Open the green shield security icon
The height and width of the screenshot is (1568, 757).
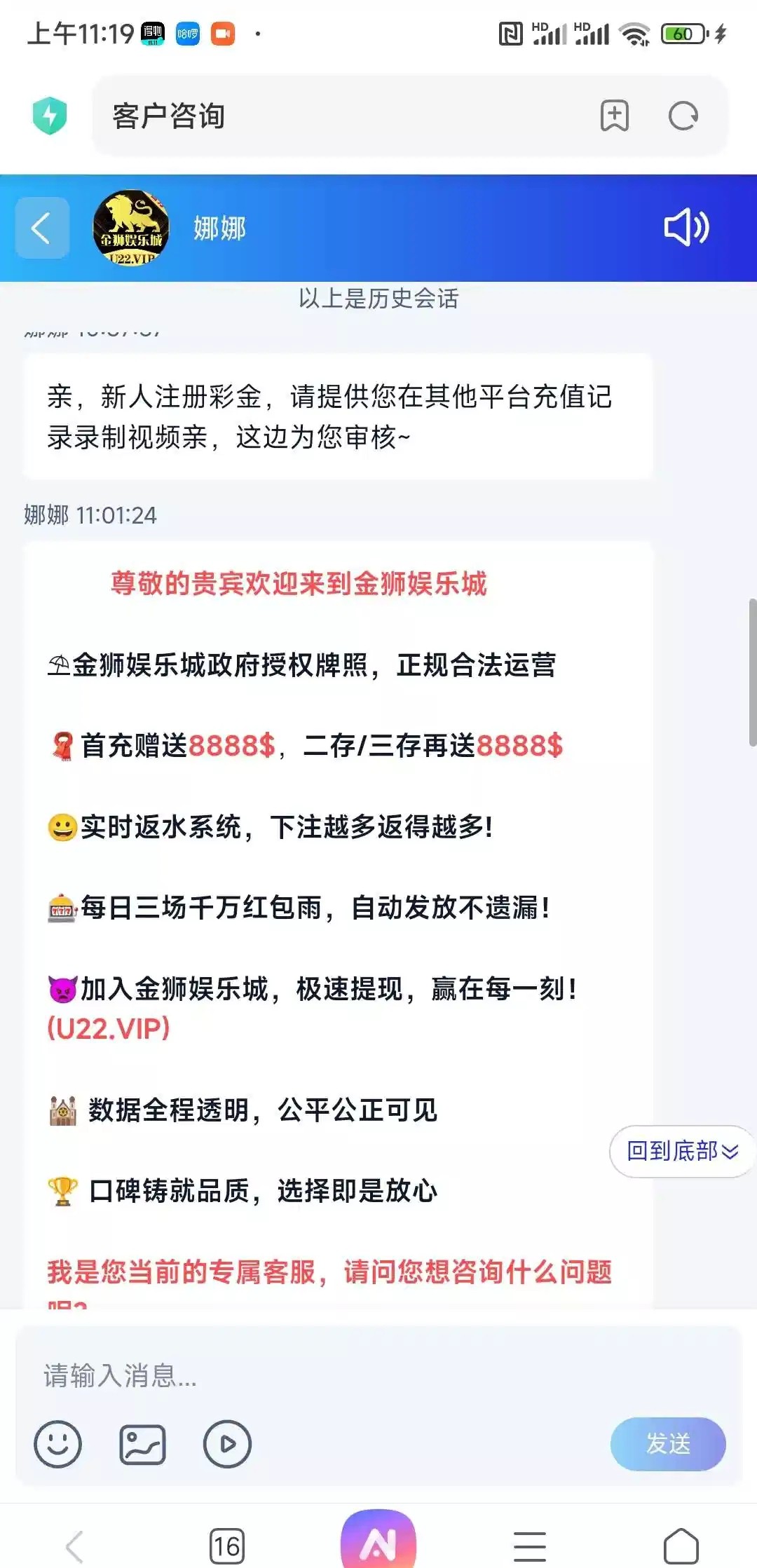[50, 116]
